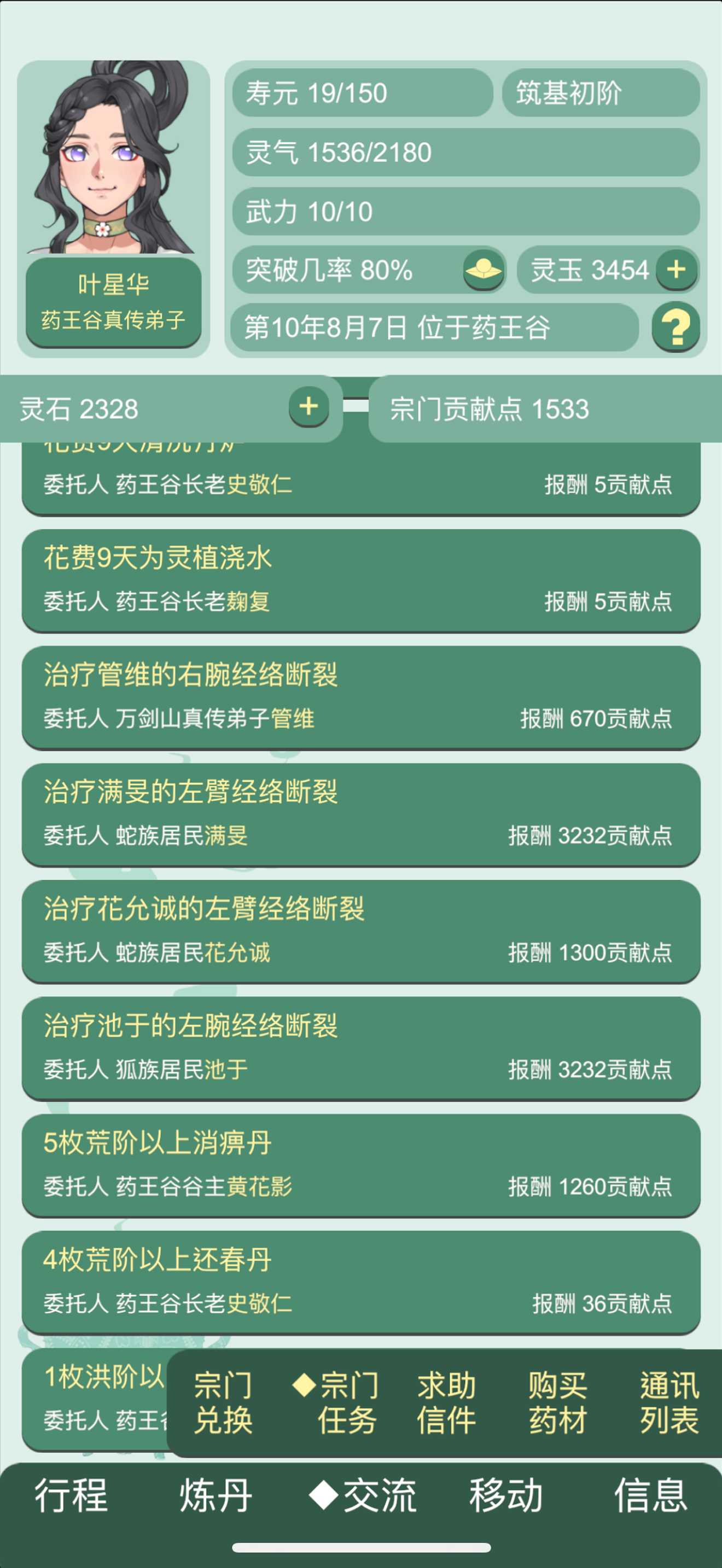Open the 花费9天为灵植浇水 task
The height and width of the screenshot is (1568, 722).
click(x=361, y=580)
